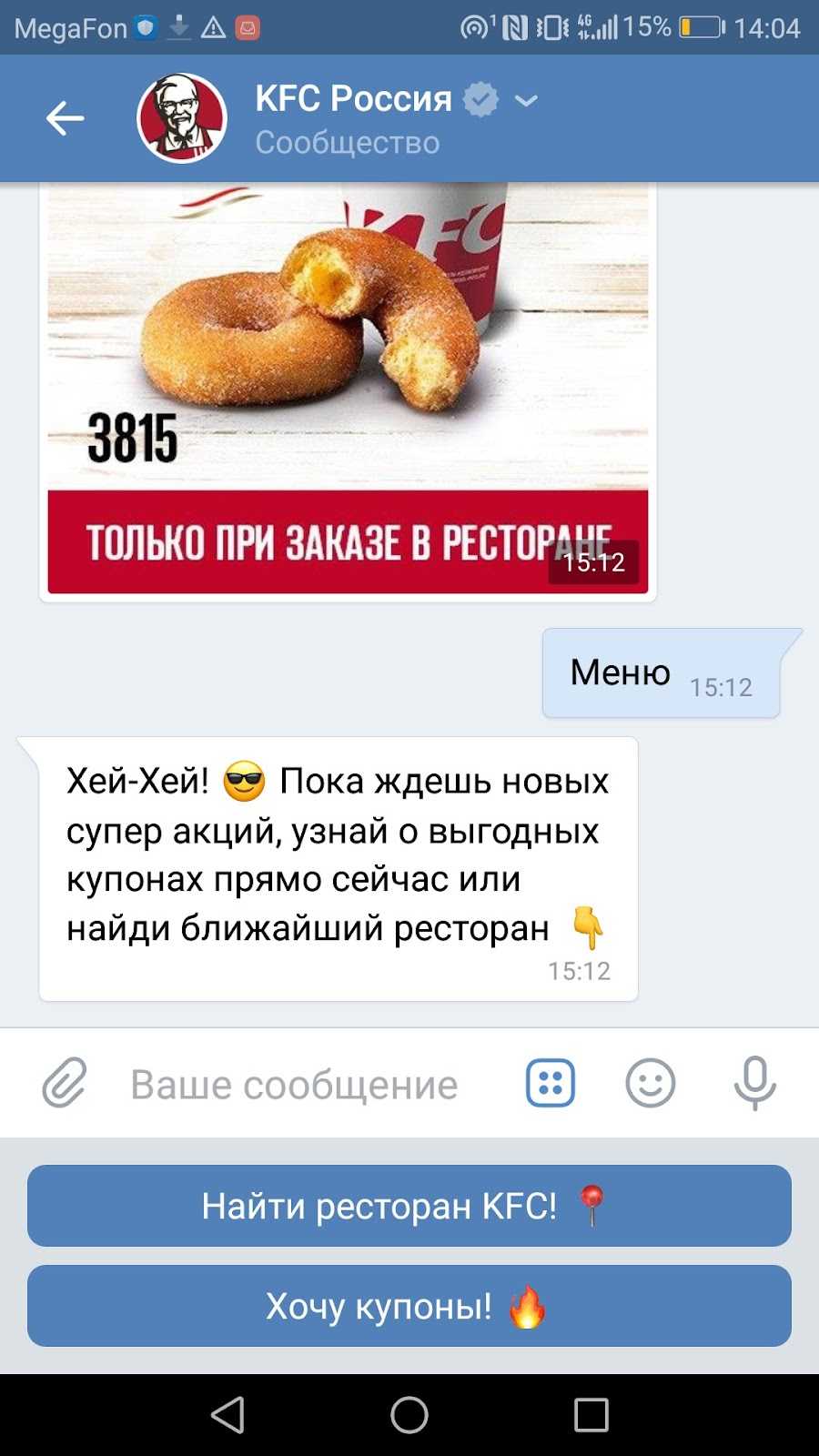Open recent apps from navigation bar
819x1456 pixels.
(591, 1415)
